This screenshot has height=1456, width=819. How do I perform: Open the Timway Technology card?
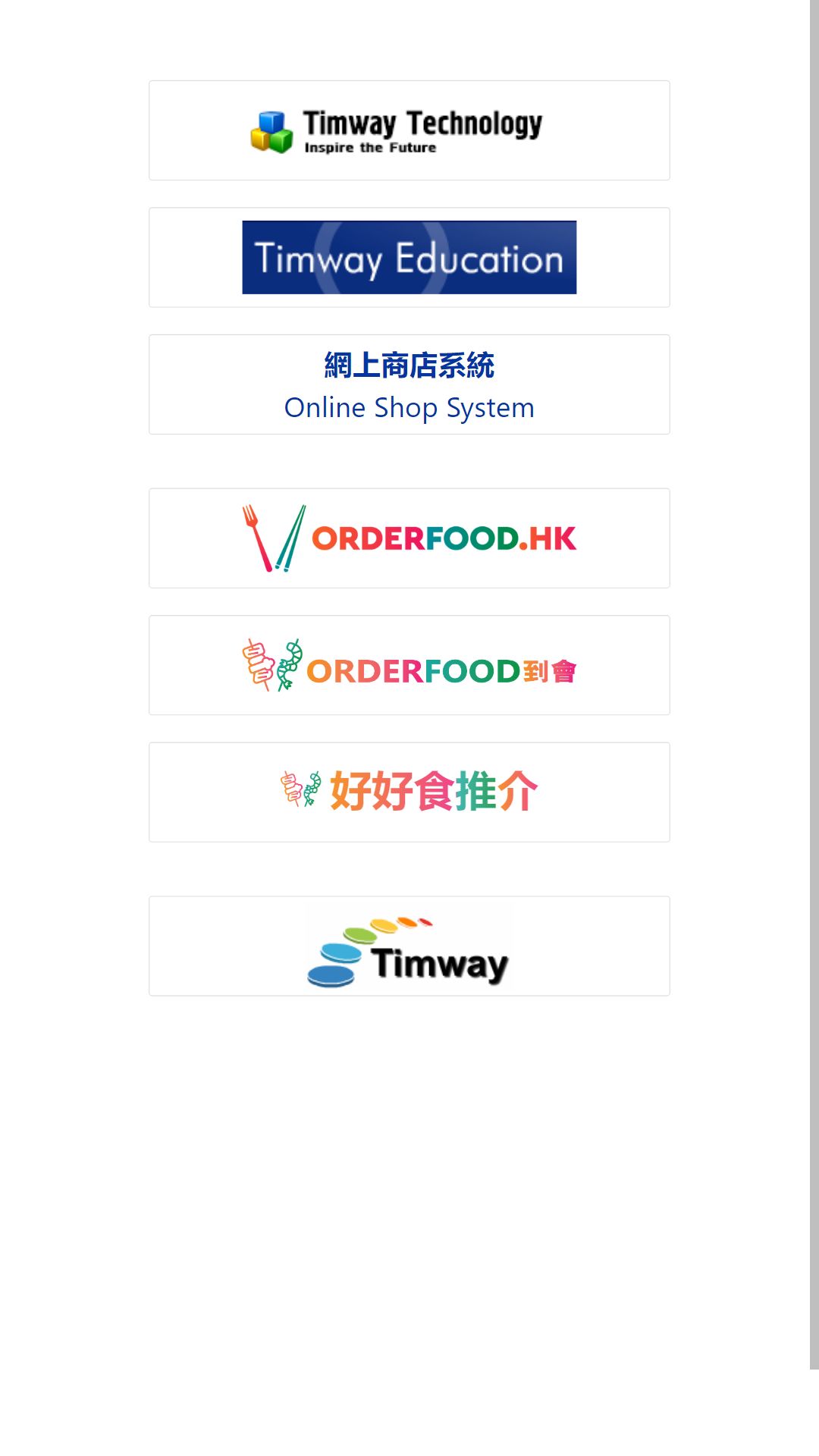[409, 130]
